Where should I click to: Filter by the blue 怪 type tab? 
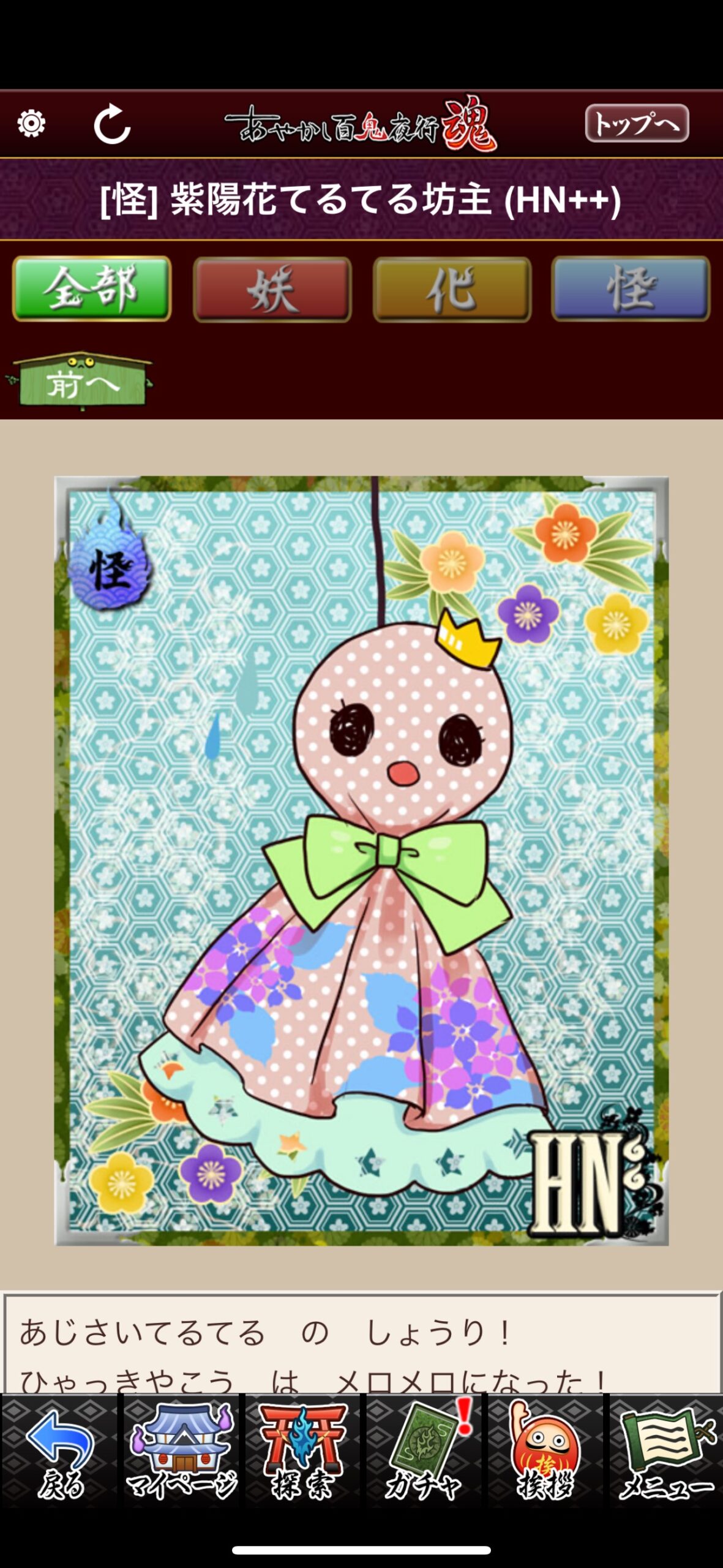[631, 289]
